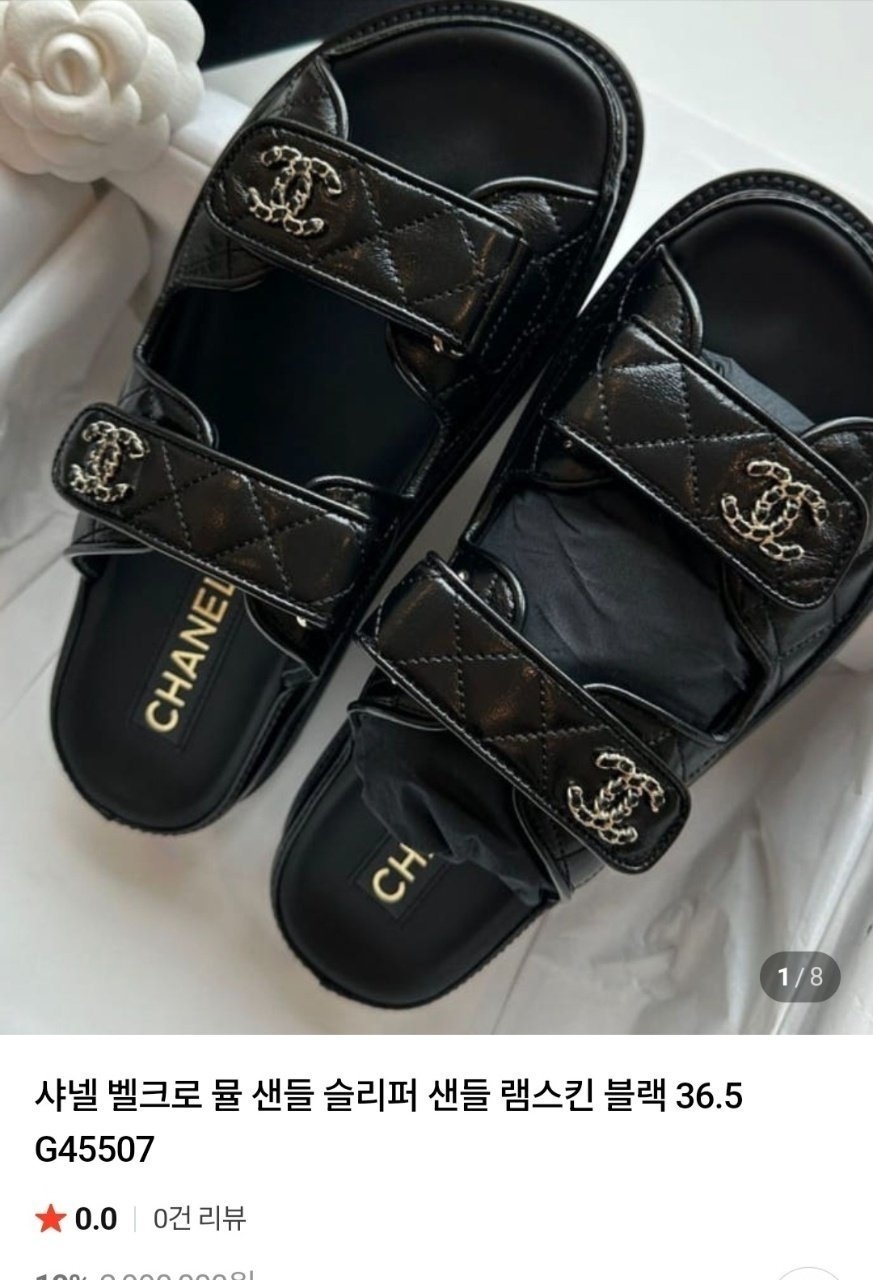
Task: Open the Chanel sandal product photo
Action: click(x=436, y=517)
